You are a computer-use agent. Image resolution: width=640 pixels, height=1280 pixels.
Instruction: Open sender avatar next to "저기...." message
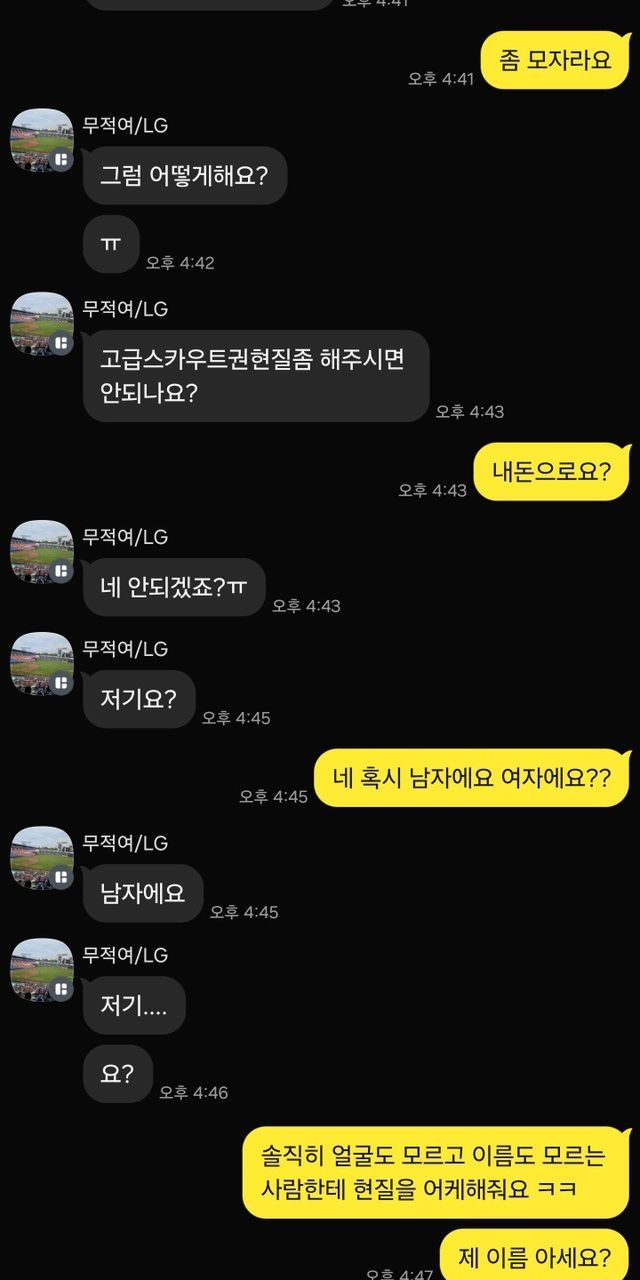coord(41,970)
